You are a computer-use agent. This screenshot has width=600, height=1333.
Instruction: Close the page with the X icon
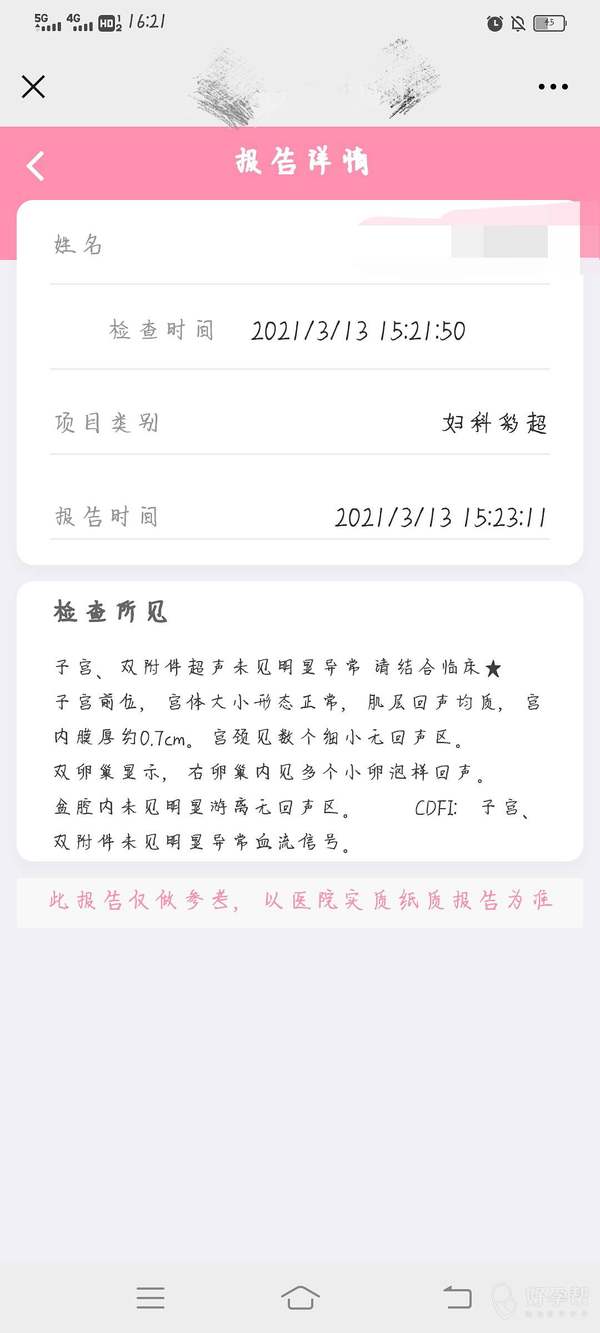[33, 87]
